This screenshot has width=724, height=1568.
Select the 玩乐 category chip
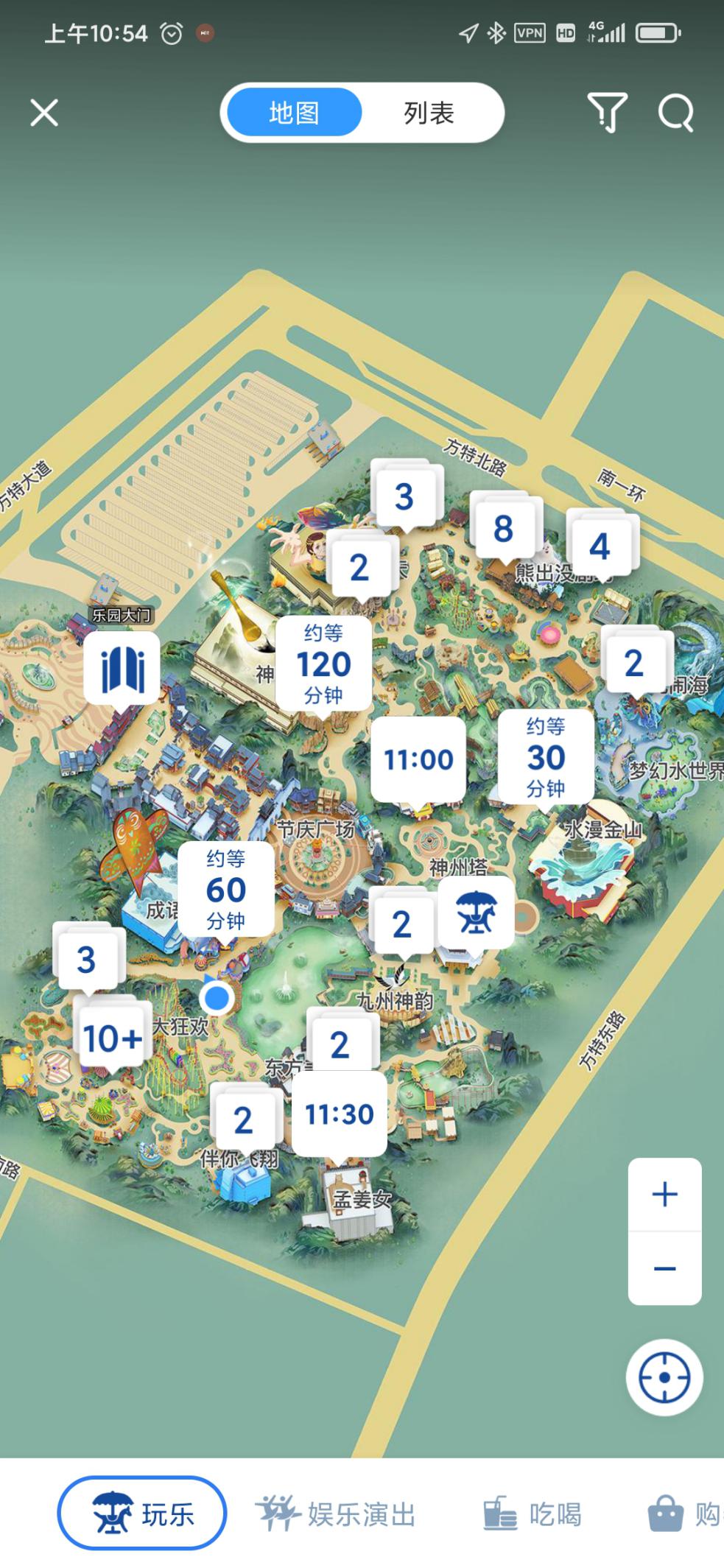(142, 1514)
